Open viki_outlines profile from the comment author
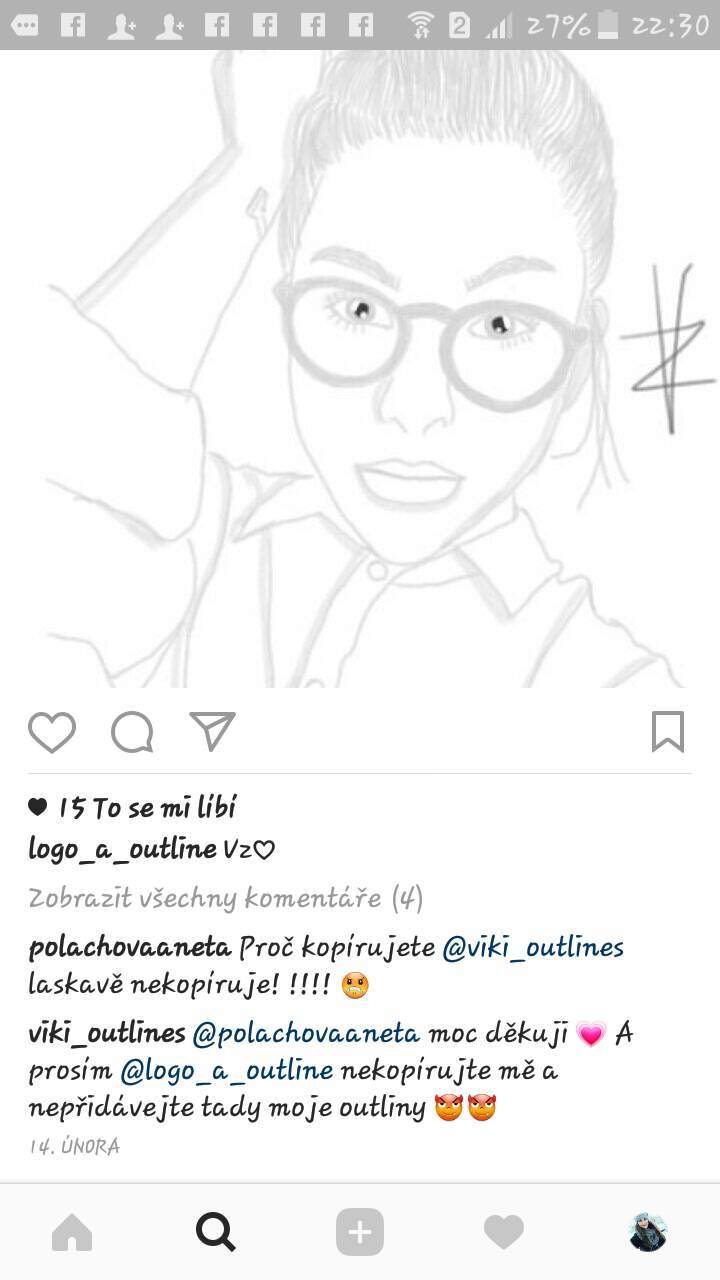Image resolution: width=720 pixels, height=1280 pixels. [107, 1033]
